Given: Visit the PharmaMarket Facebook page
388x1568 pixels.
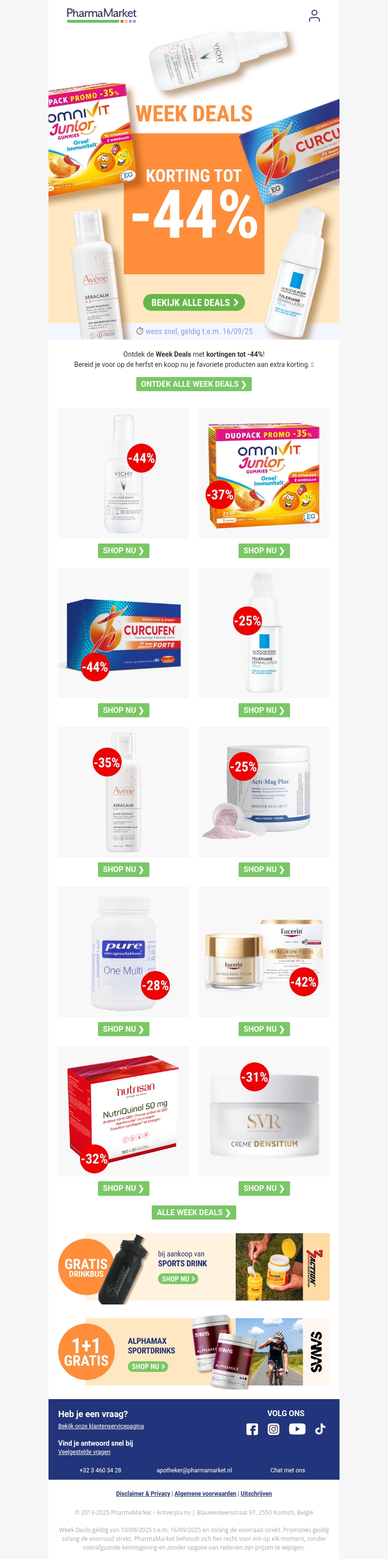Looking at the screenshot, I should [252, 1429].
